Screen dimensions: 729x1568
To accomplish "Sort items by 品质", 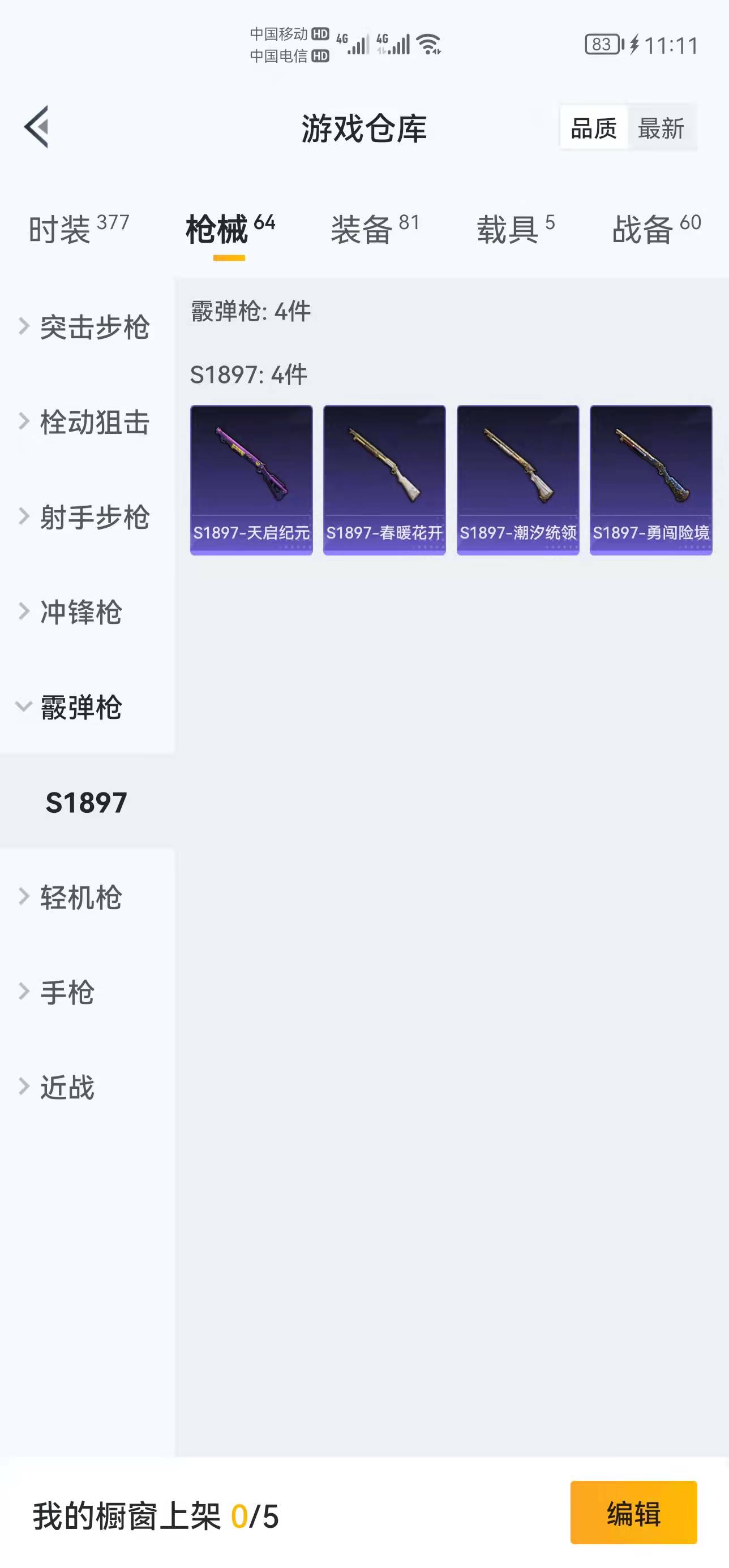I will (593, 128).
